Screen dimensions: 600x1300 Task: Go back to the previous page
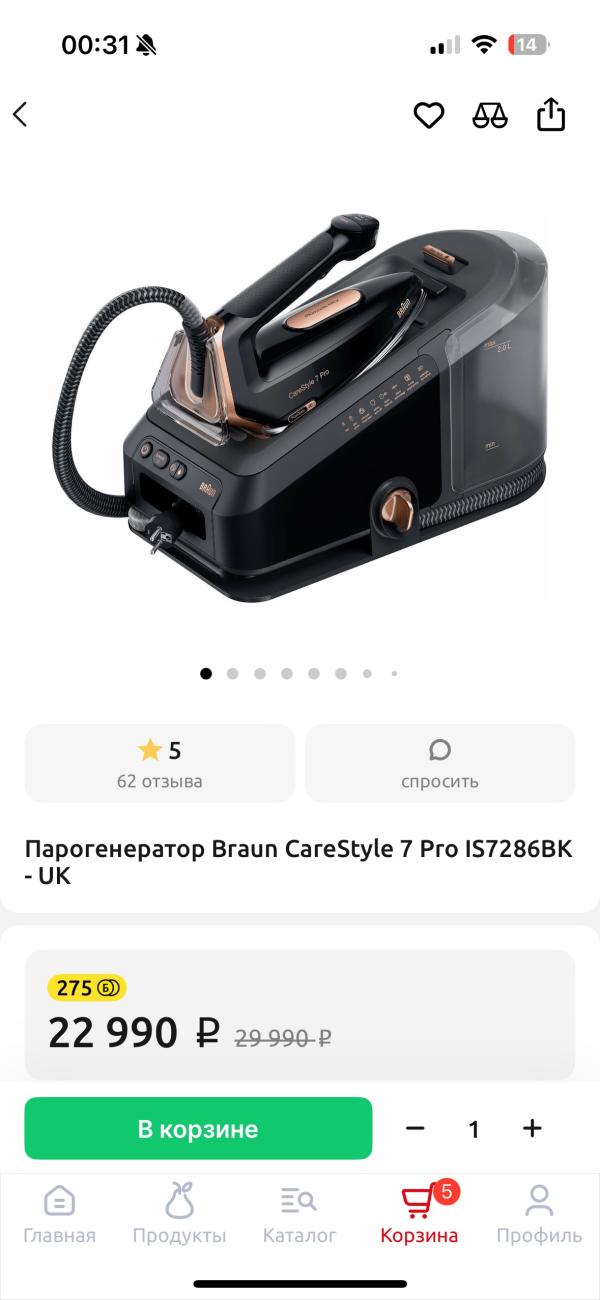(x=20, y=115)
